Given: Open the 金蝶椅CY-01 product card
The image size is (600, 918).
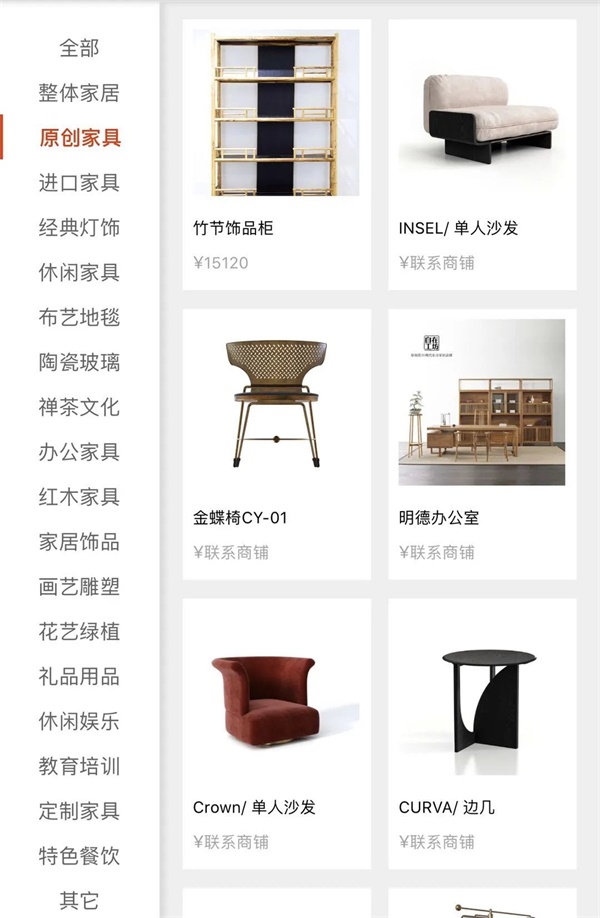Looking at the screenshot, I should pyautogui.click(x=277, y=444).
